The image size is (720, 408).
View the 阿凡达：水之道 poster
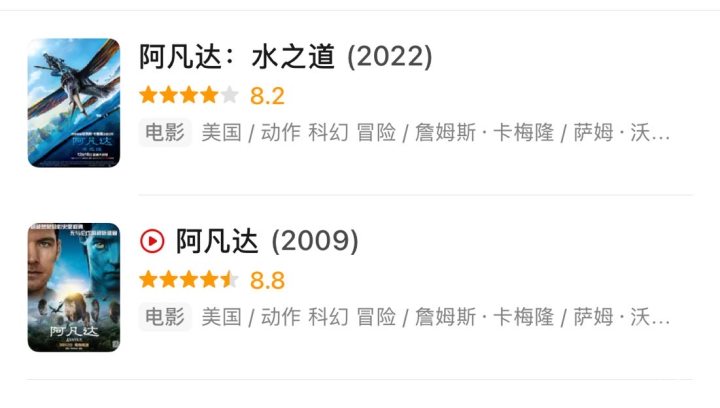(x=73, y=103)
